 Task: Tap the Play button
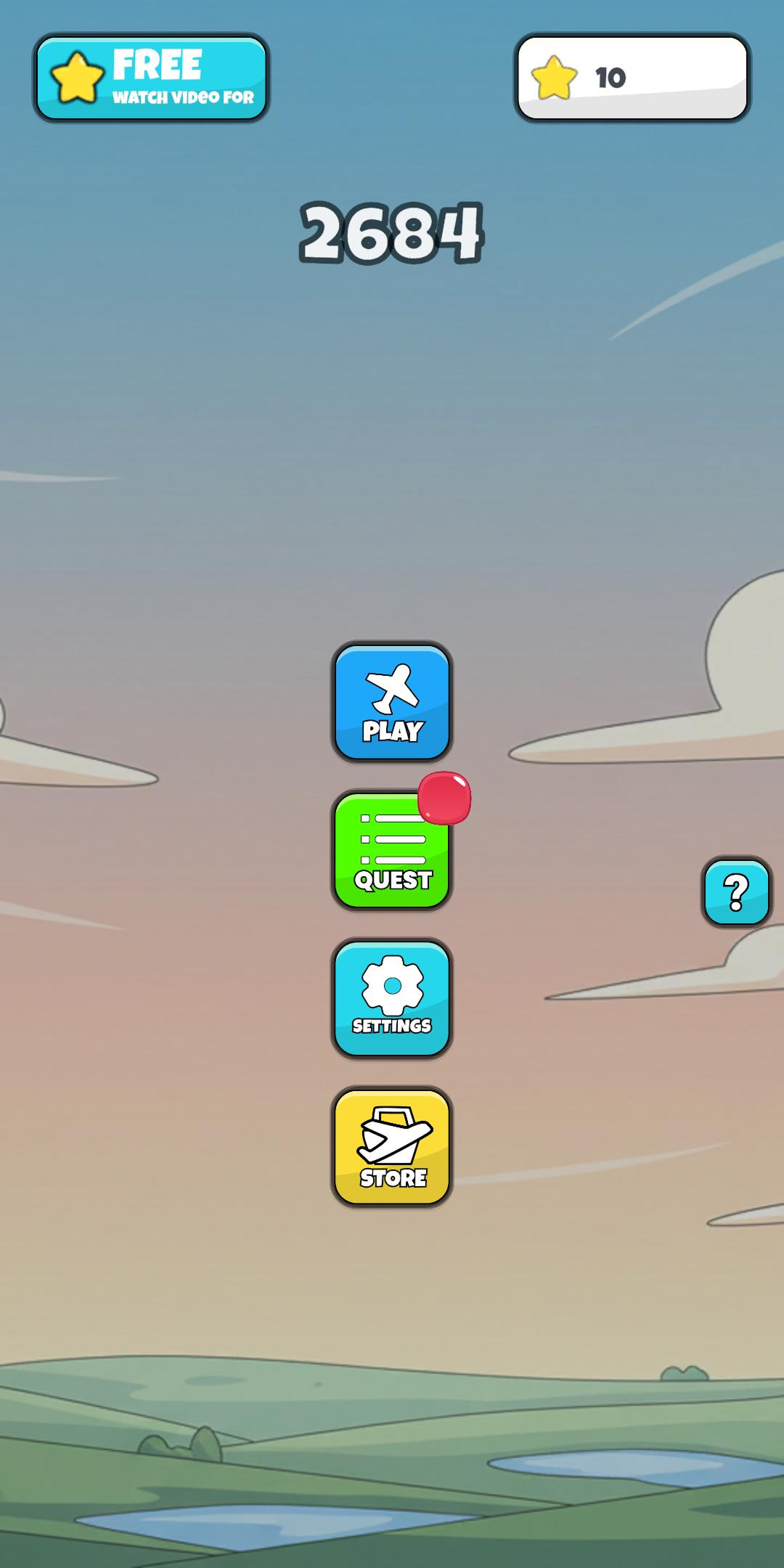click(x=392, y=702)
